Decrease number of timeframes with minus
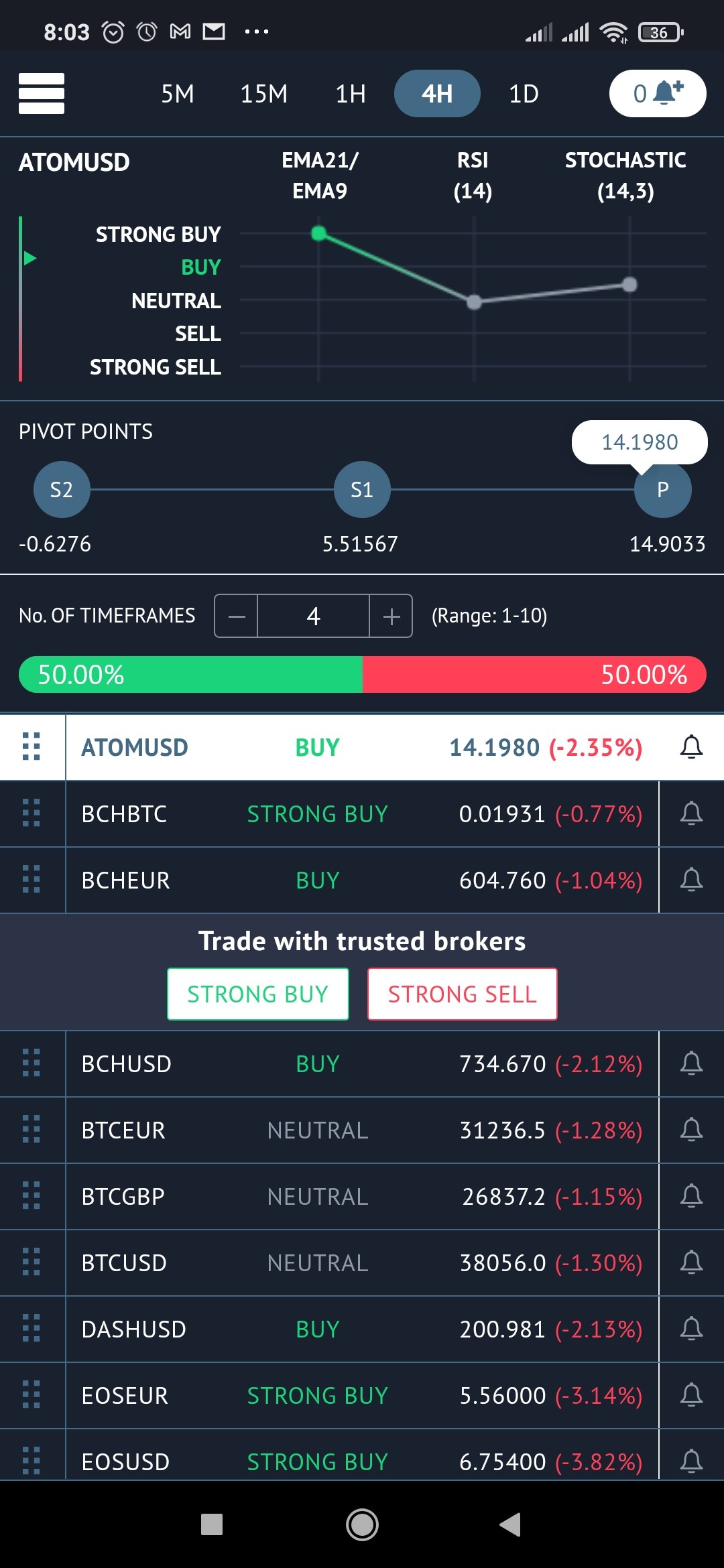This screenshot has width=724, height=1568. [236, 616]
